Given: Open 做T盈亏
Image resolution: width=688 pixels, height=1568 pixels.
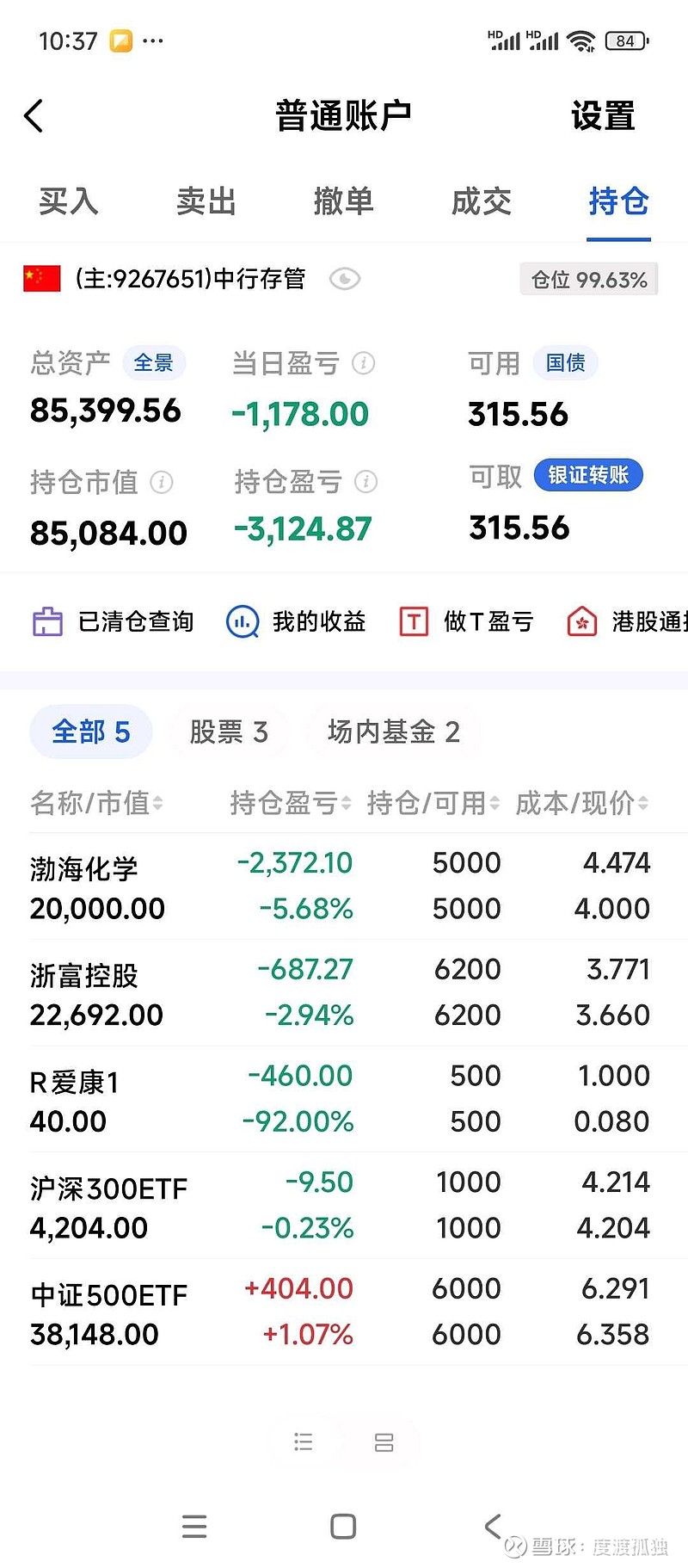Looking at the screenshot, I should (467, 621).
